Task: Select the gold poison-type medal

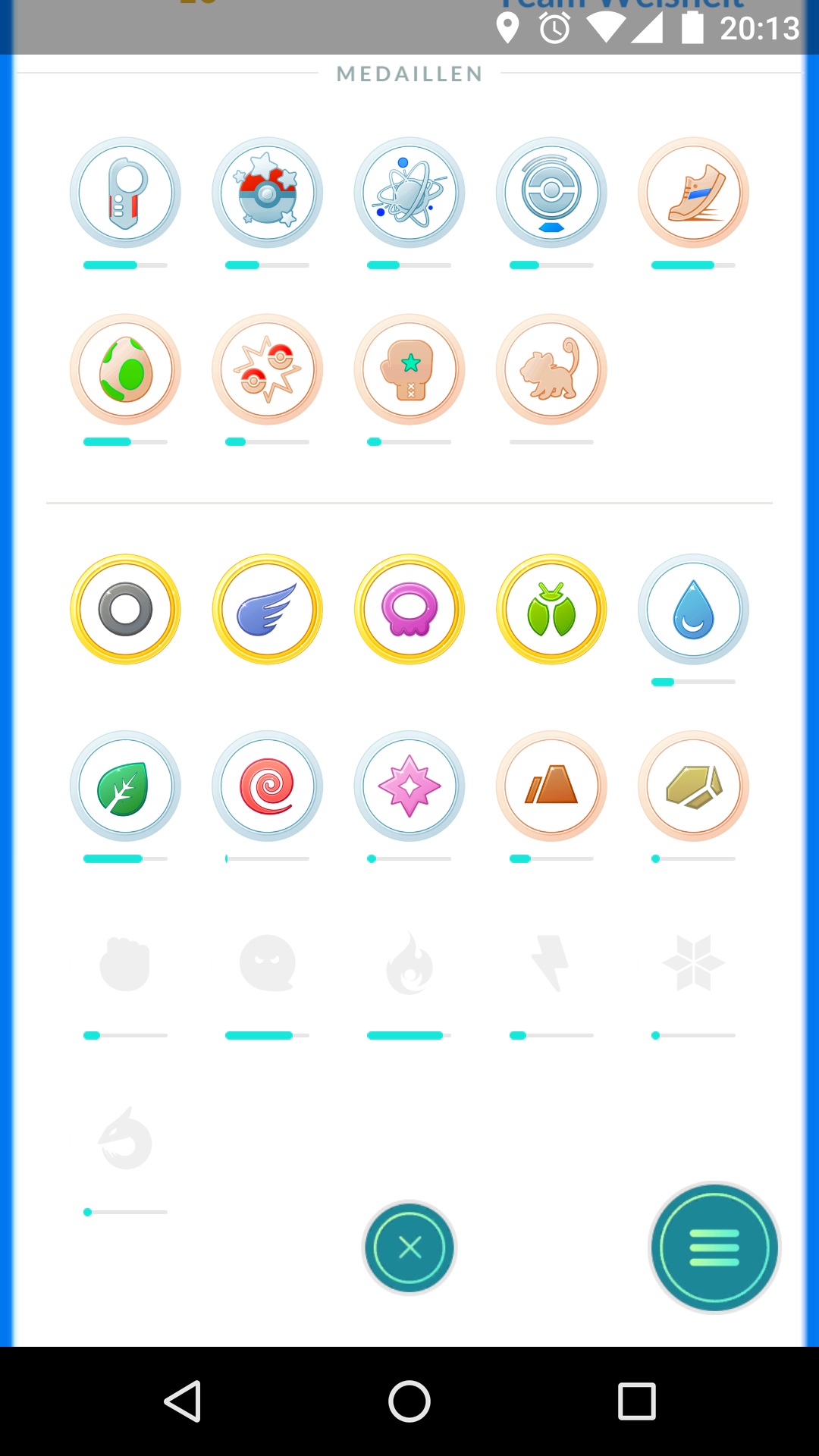Action: [x=409, y=609]
